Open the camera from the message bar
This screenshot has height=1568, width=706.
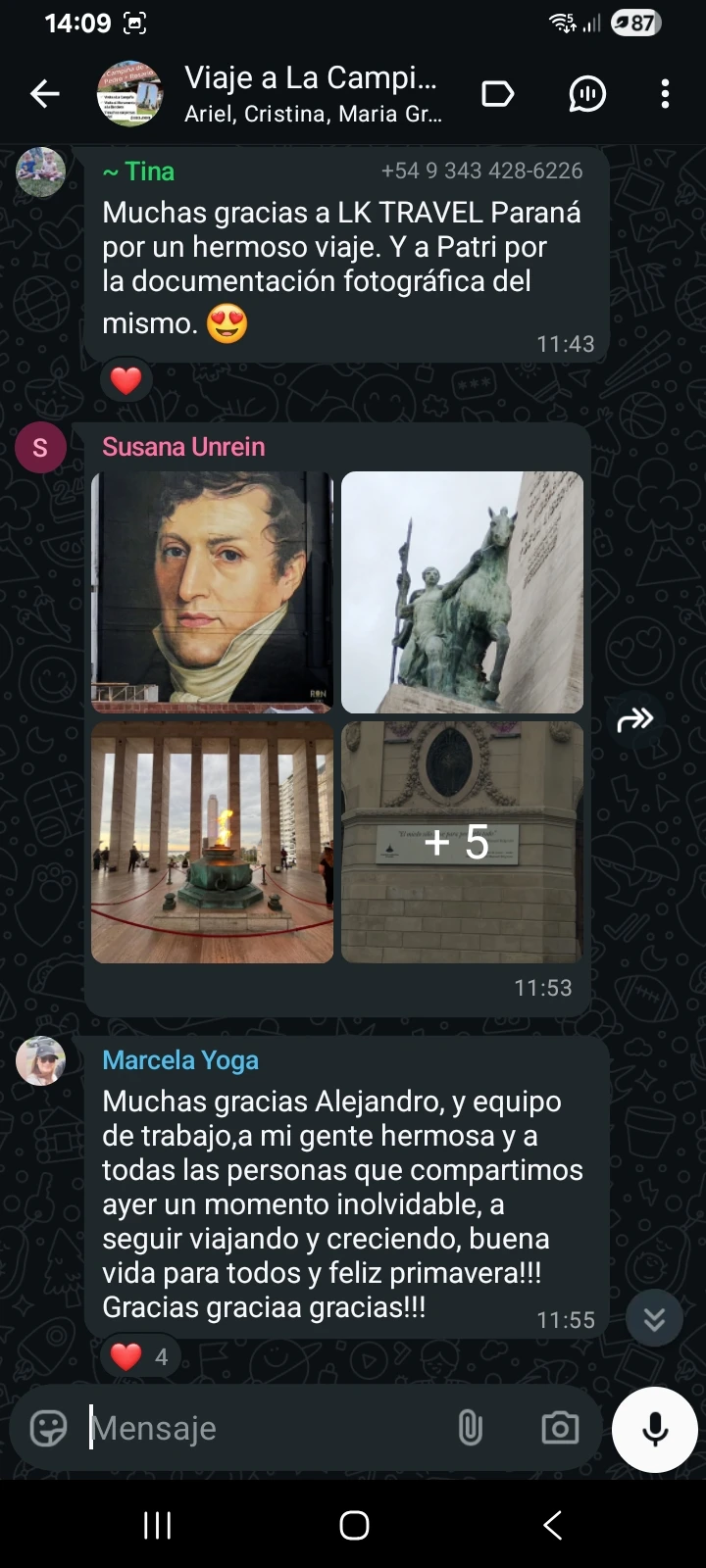click(560, 1429)
